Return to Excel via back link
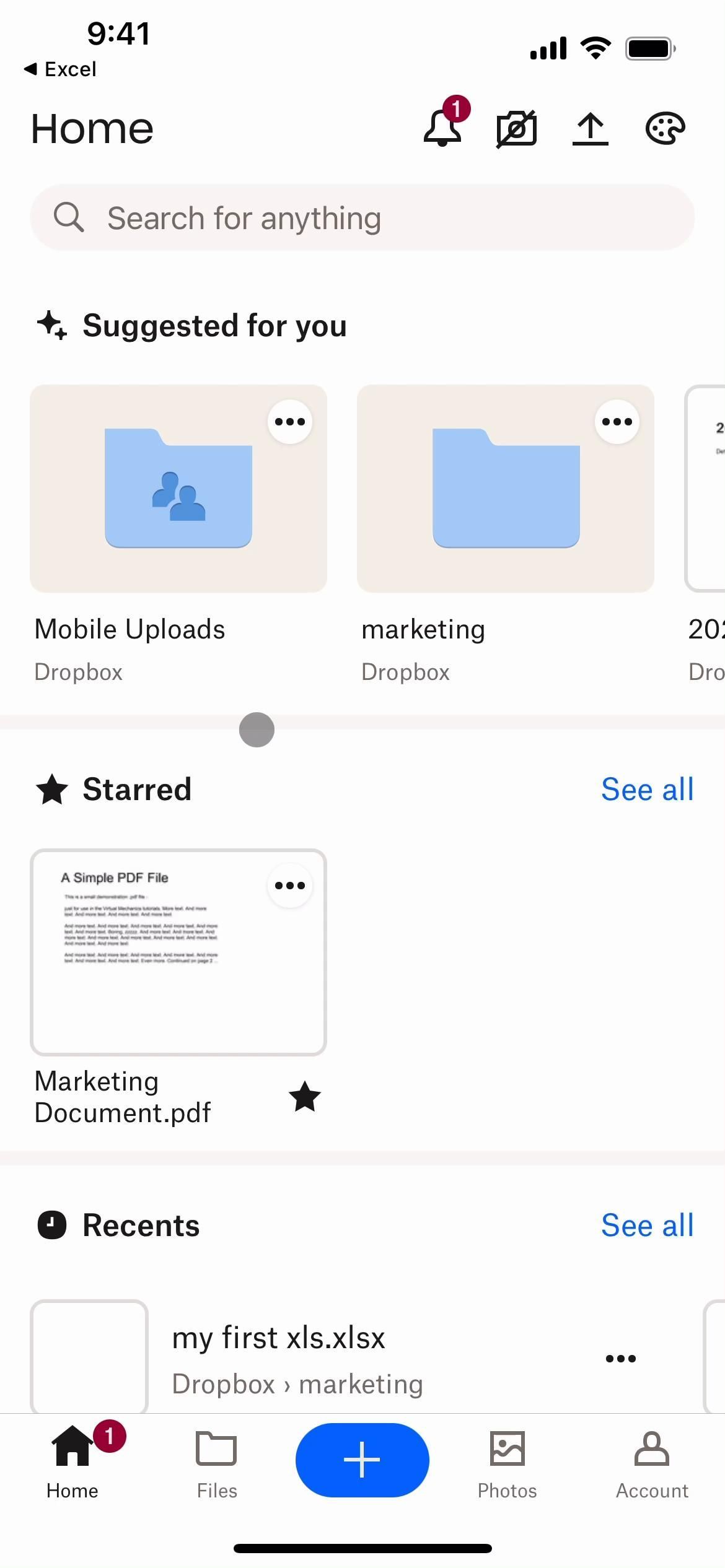This screenshot has height=1568, width=725. click(x=61, y=69)
